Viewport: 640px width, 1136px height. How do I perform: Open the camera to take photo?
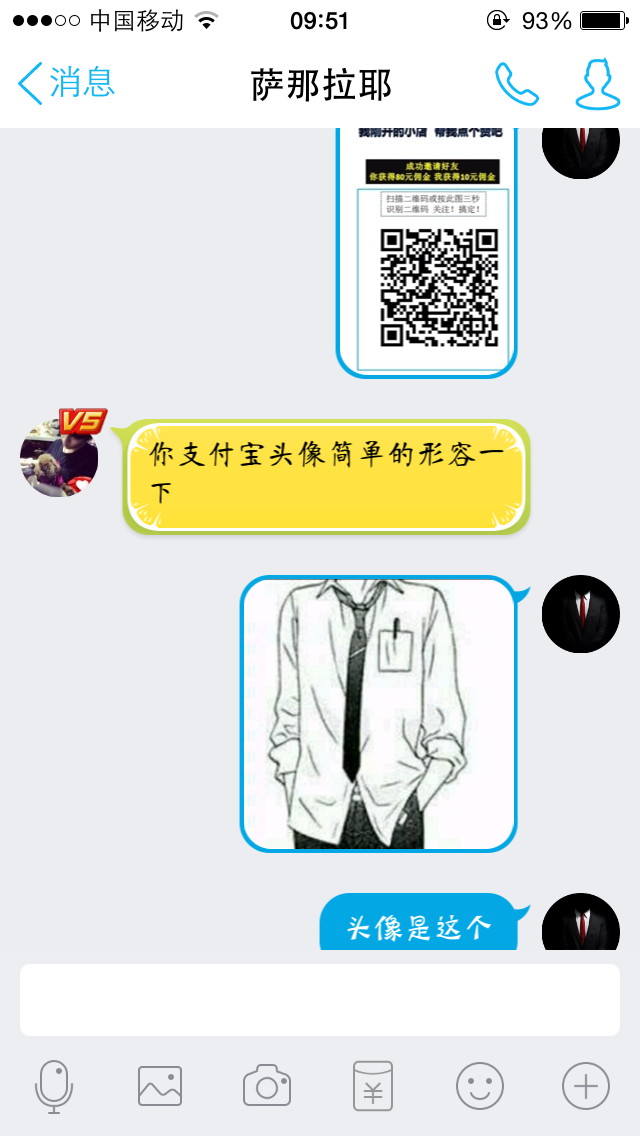point(267,1085)
